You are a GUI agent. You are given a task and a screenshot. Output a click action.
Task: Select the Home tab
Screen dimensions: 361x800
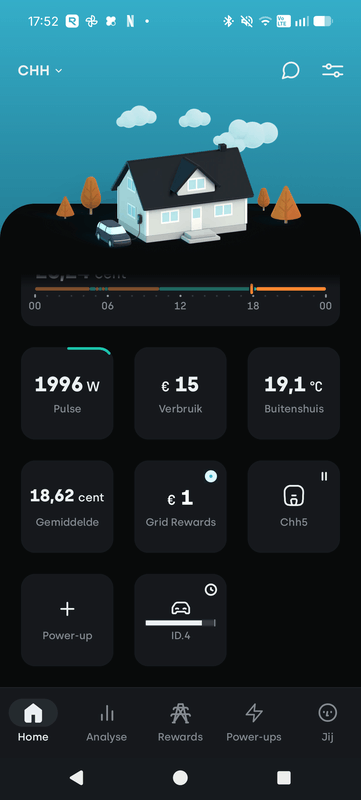(33, 723)
